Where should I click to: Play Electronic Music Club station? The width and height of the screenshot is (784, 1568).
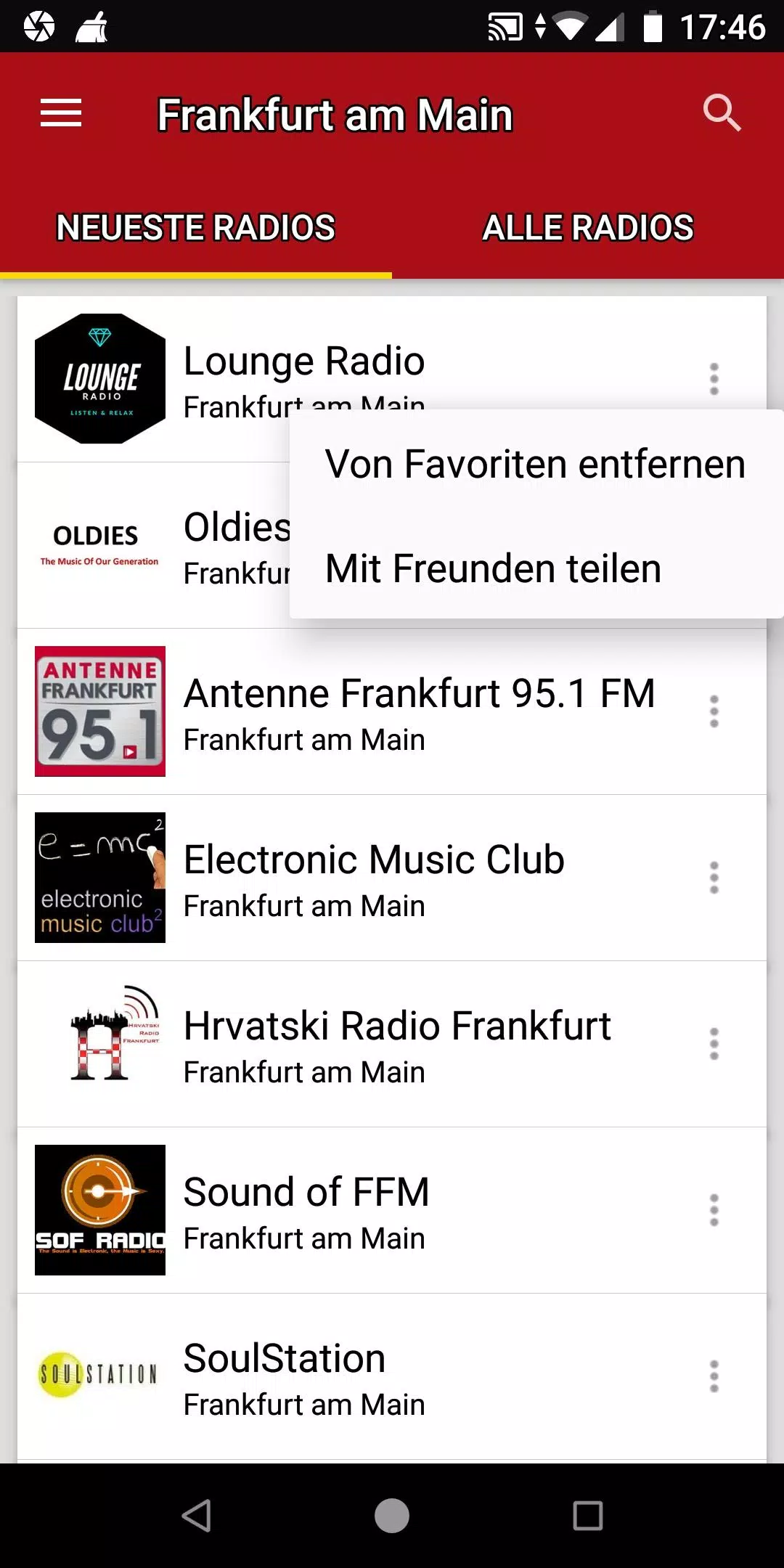[392, 878]
